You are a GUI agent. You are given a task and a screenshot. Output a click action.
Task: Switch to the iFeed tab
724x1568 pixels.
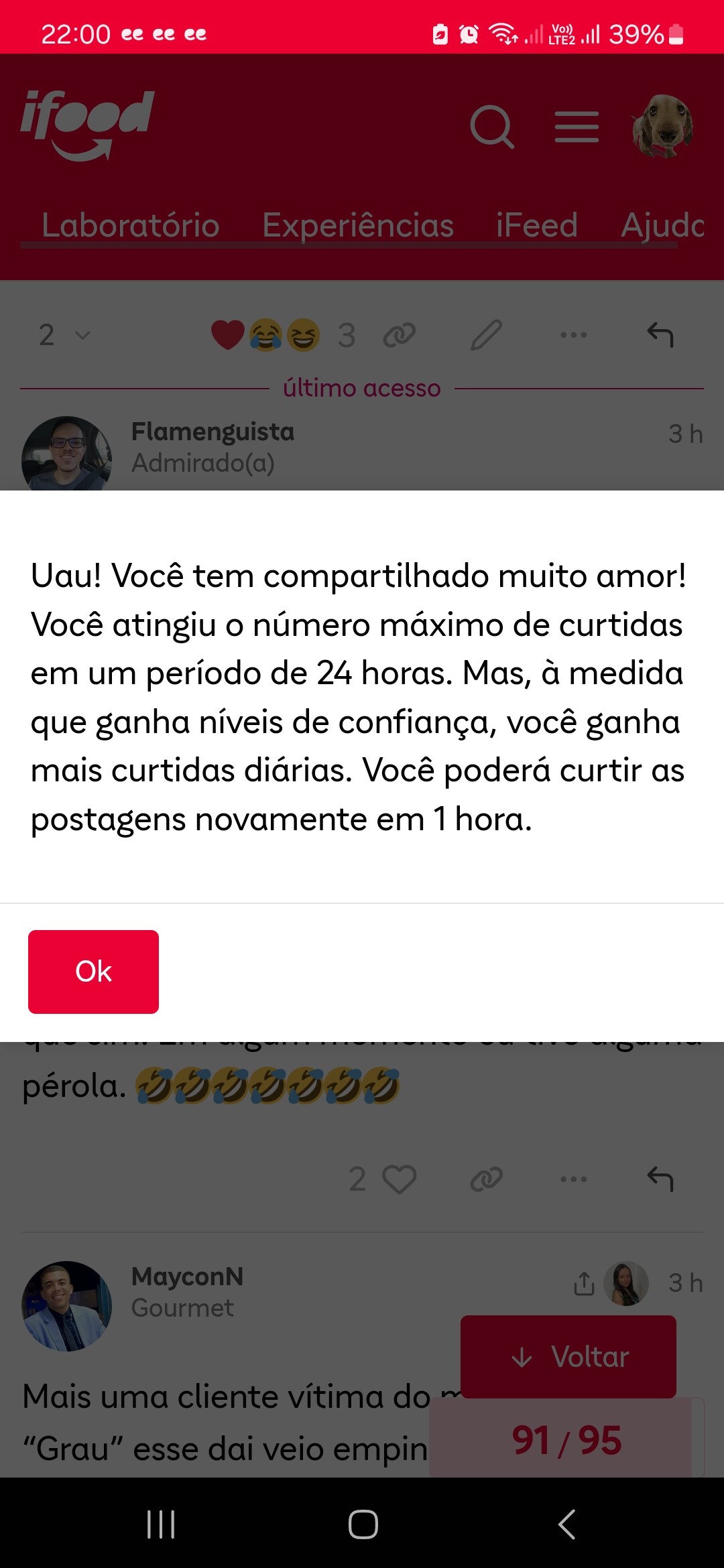(x=536, y=224)
